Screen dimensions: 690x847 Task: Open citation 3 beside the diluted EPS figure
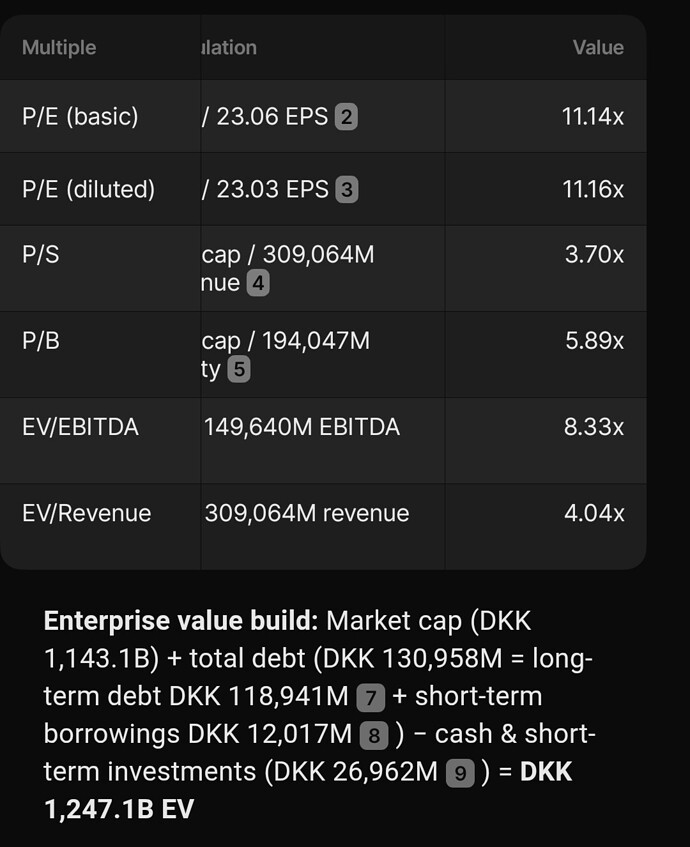(346, 189)
